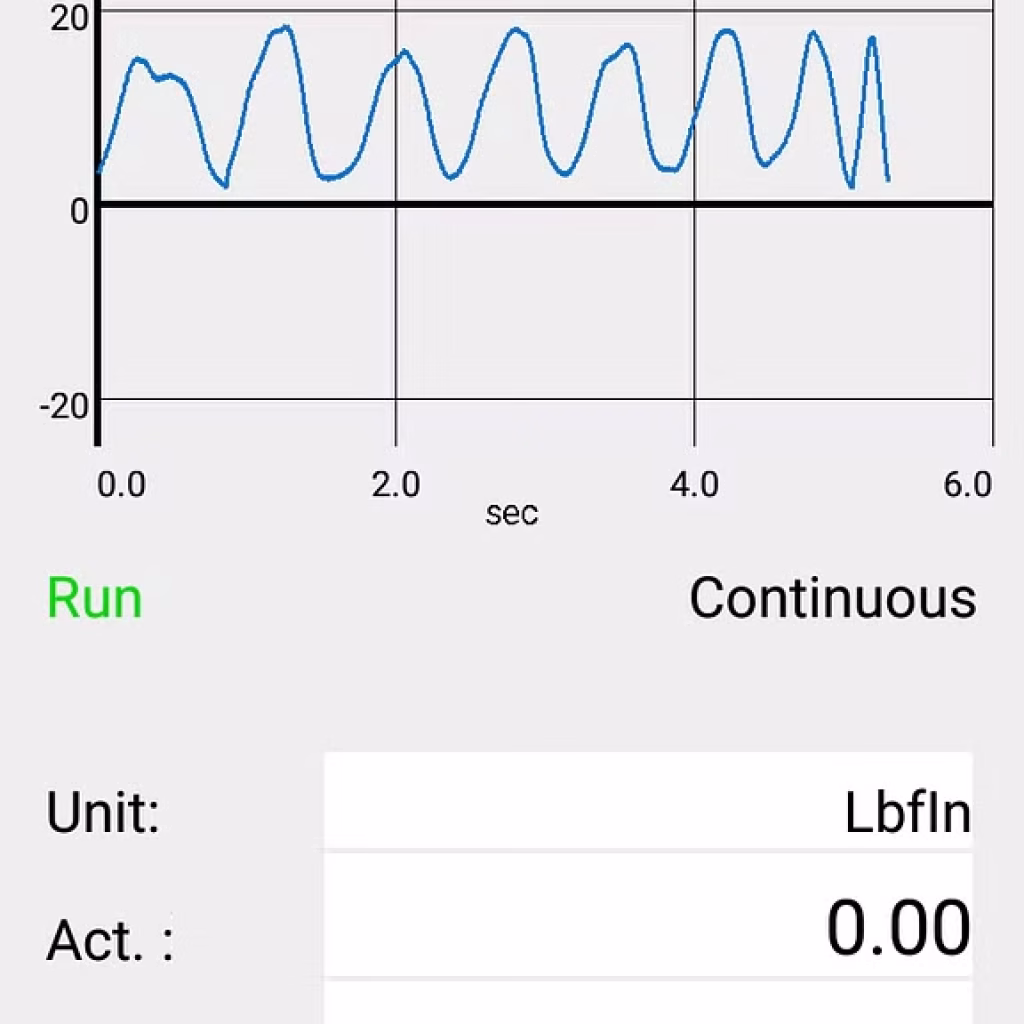Tap the green Run button
Viewport: 1024px width, 1024px height.
tap(95, 598)
